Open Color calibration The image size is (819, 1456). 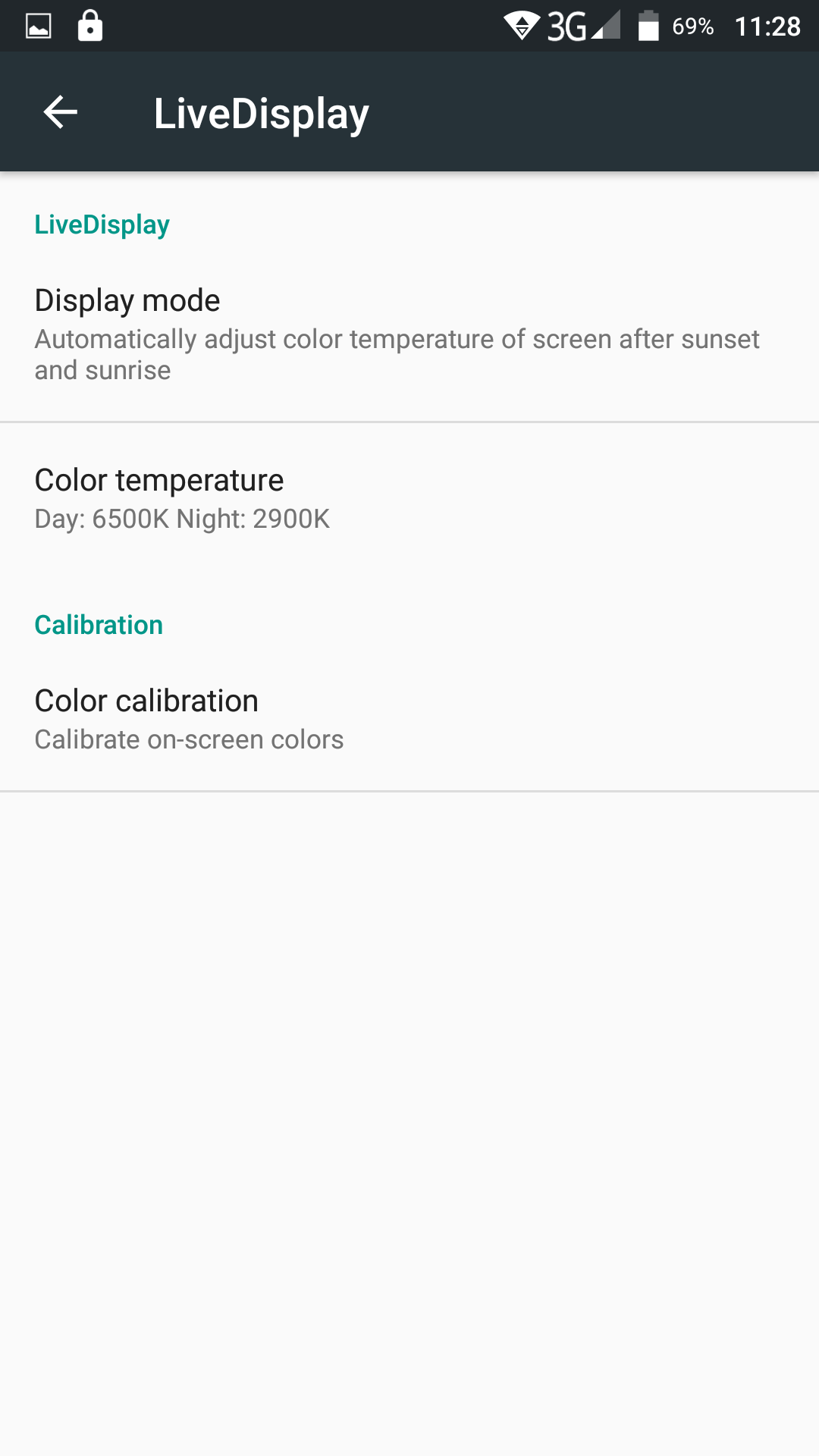[409, 718]
